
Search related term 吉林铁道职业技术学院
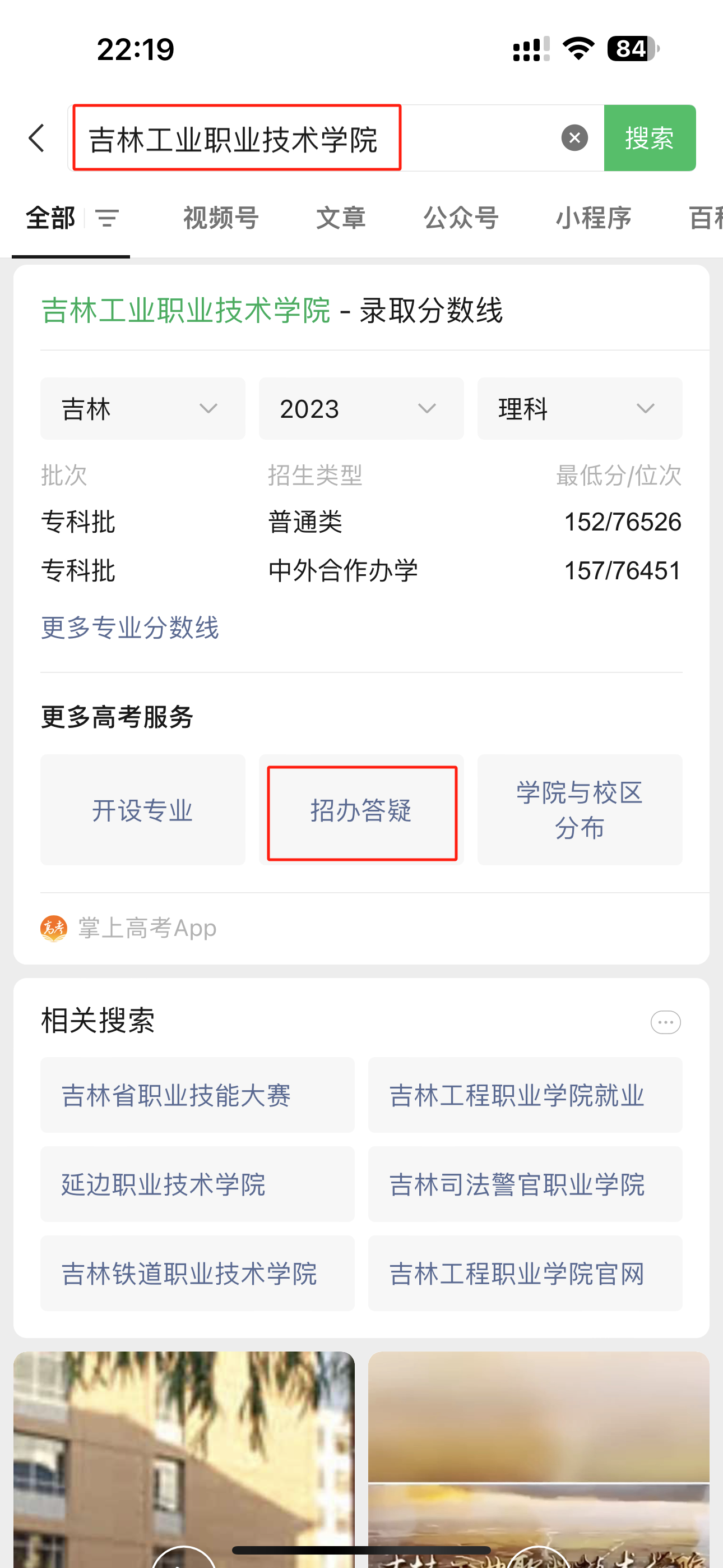(x=197, y=1273)
